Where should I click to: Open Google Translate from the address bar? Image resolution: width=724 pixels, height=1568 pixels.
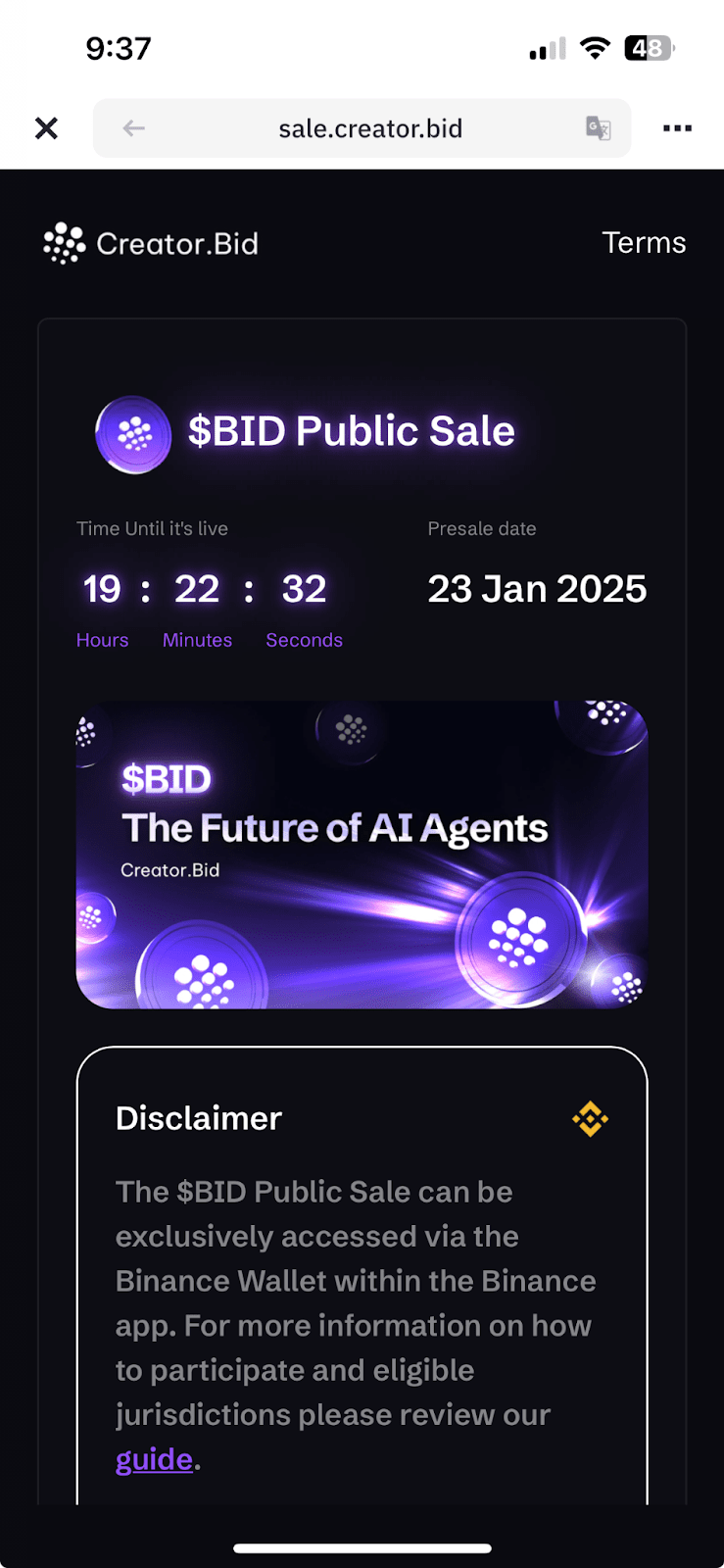596,127
